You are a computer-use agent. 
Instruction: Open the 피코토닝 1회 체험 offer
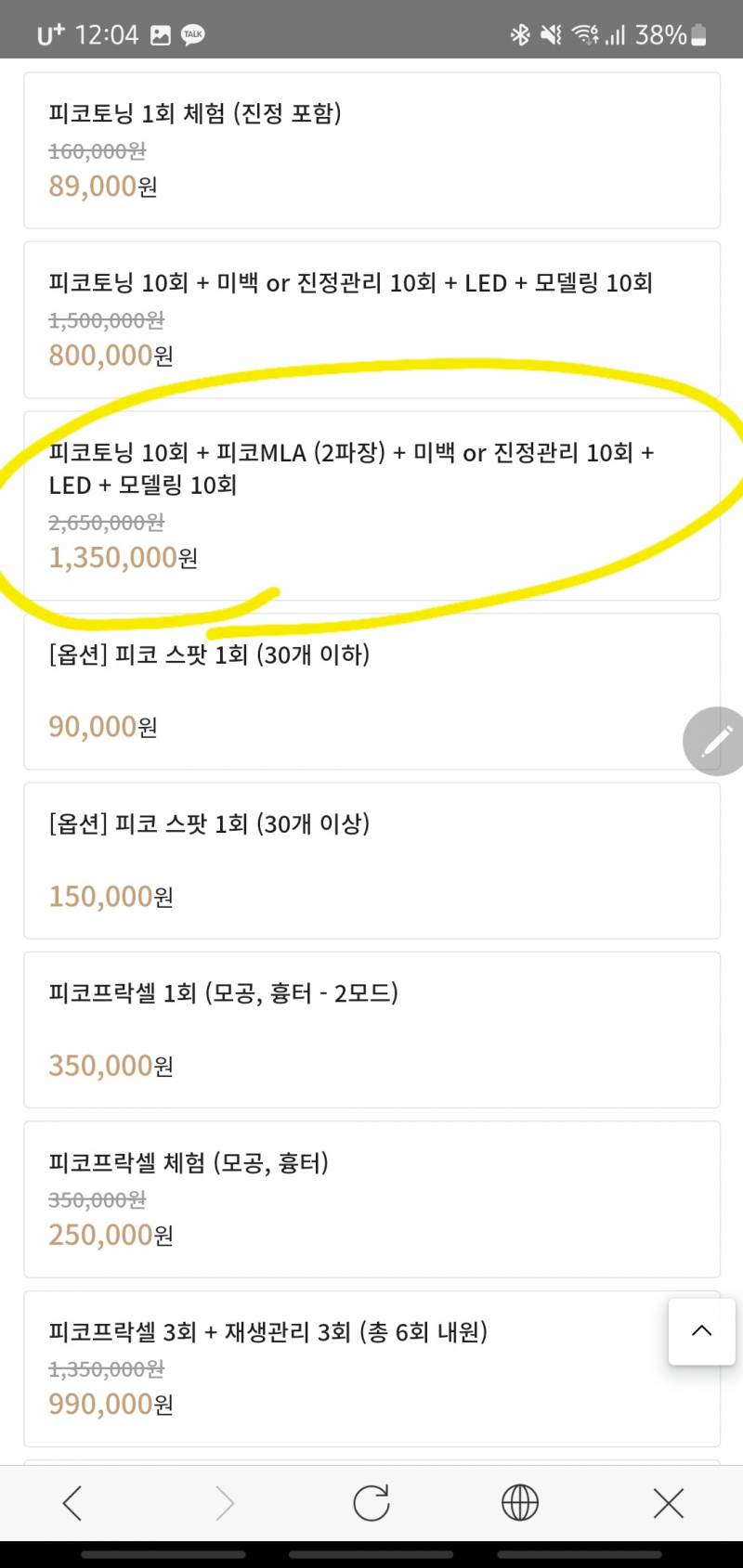click(x=371, y=149)
